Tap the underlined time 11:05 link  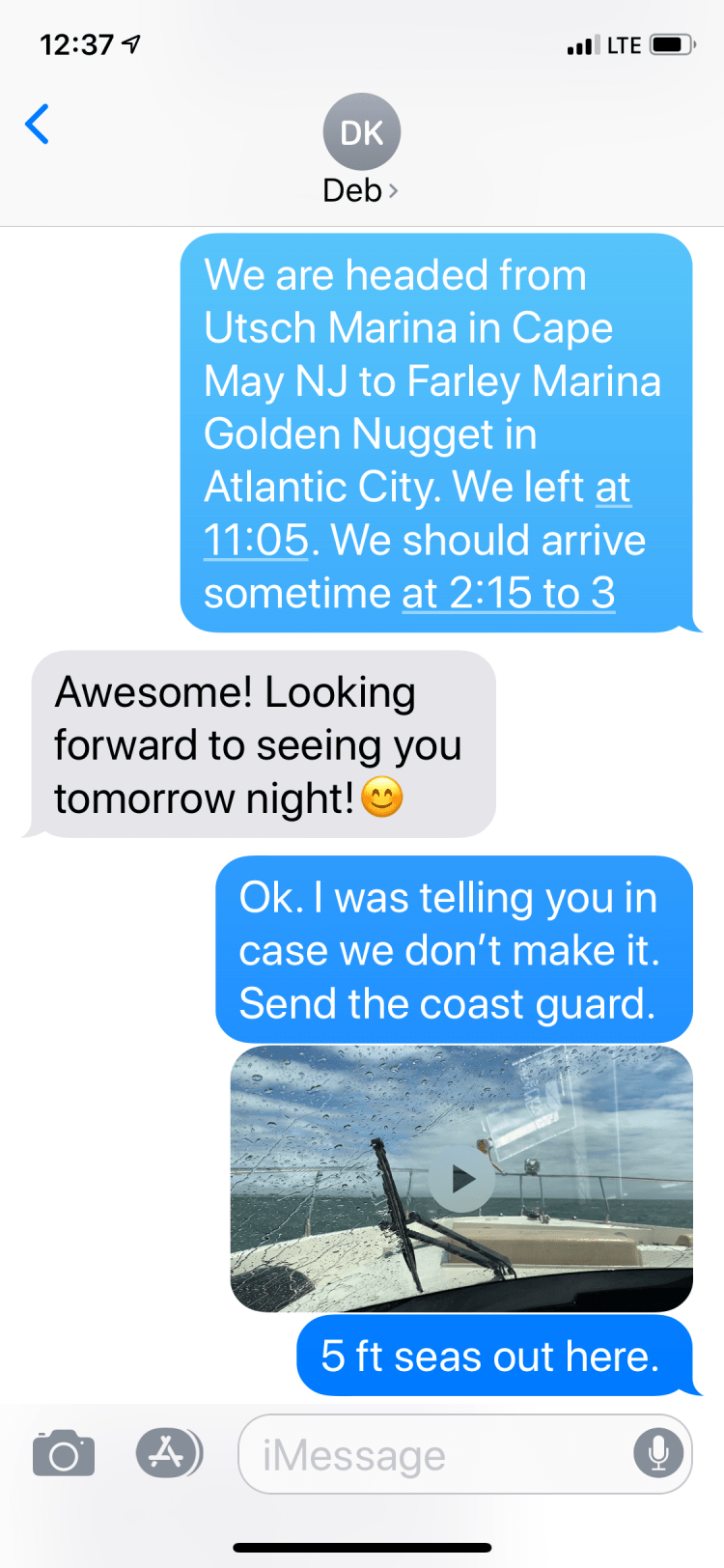click(256, 540)
